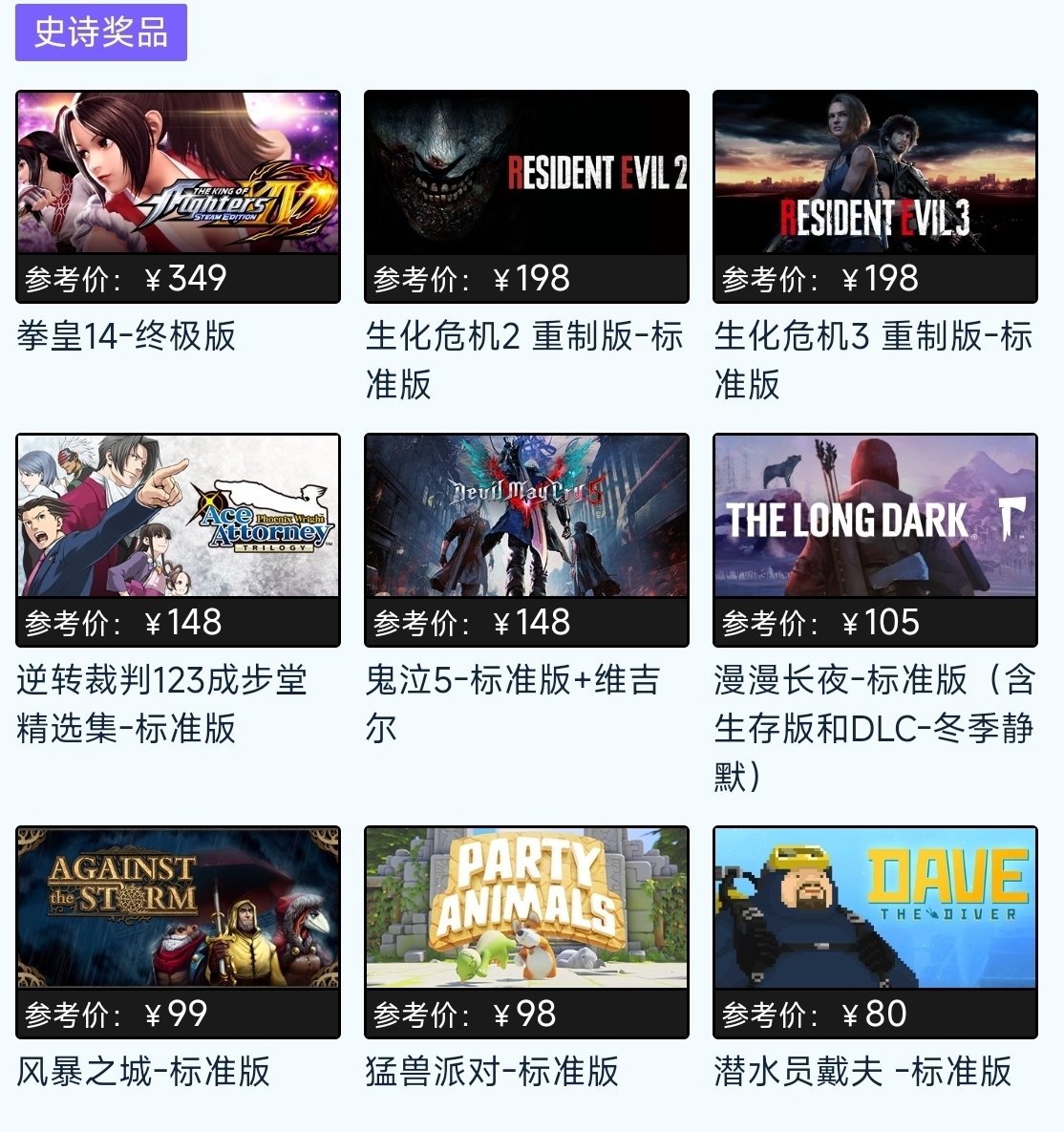Open 风暴之城-标准版 game card
The image size is (1064, 1132).
(178, 908)
